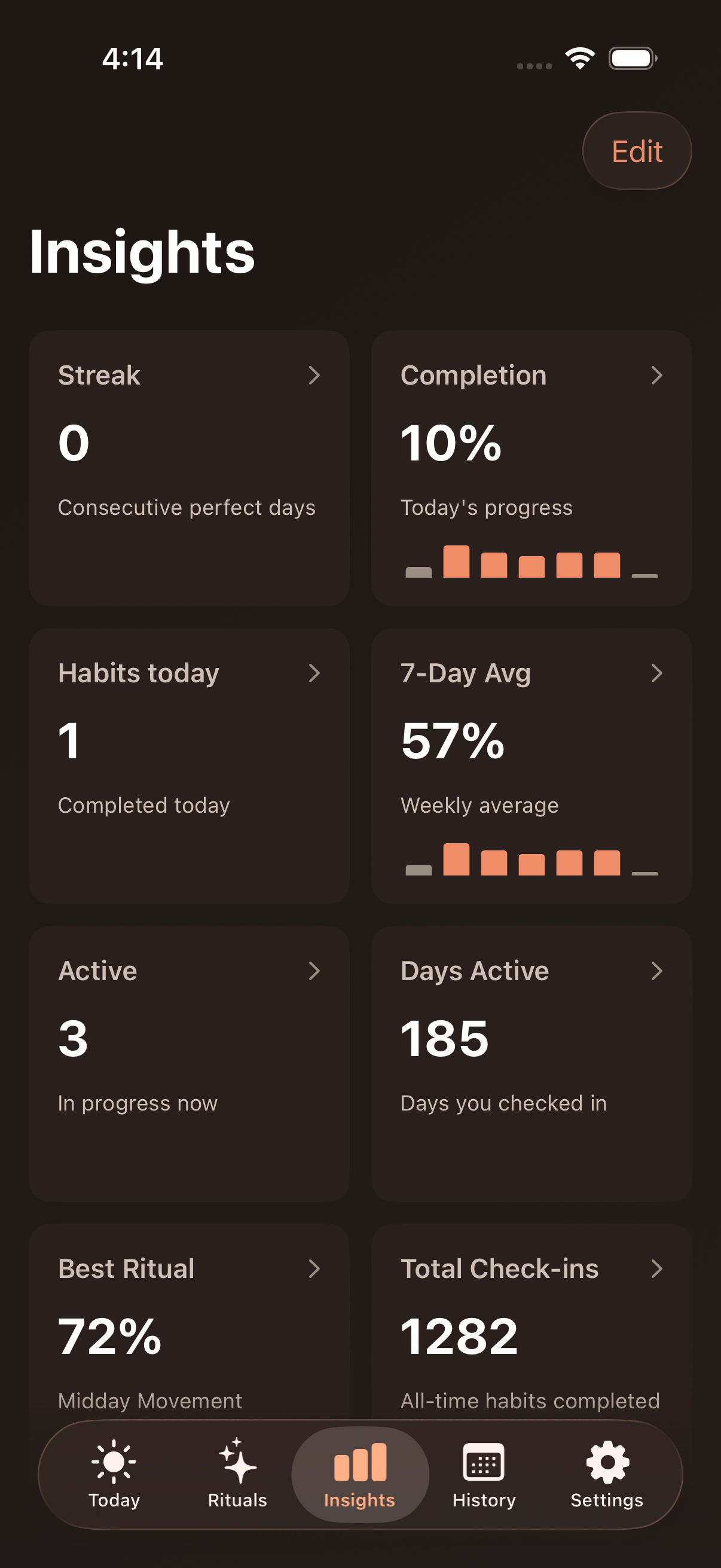Open the Streak card
Image resolution: width=721 pixels, height=1568 pixels.
188,468
